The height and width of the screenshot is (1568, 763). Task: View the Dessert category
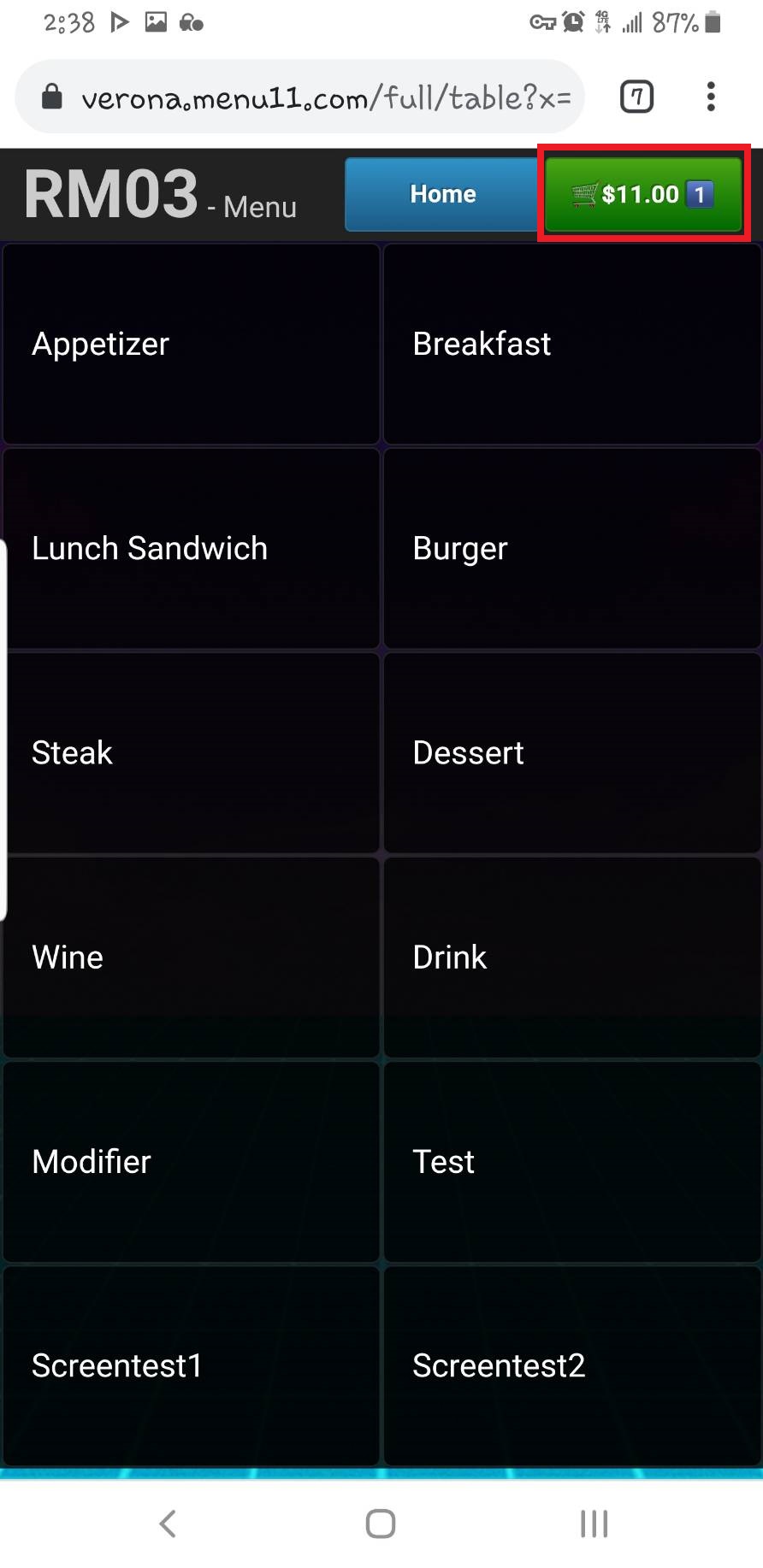click(x=571, y=752)
